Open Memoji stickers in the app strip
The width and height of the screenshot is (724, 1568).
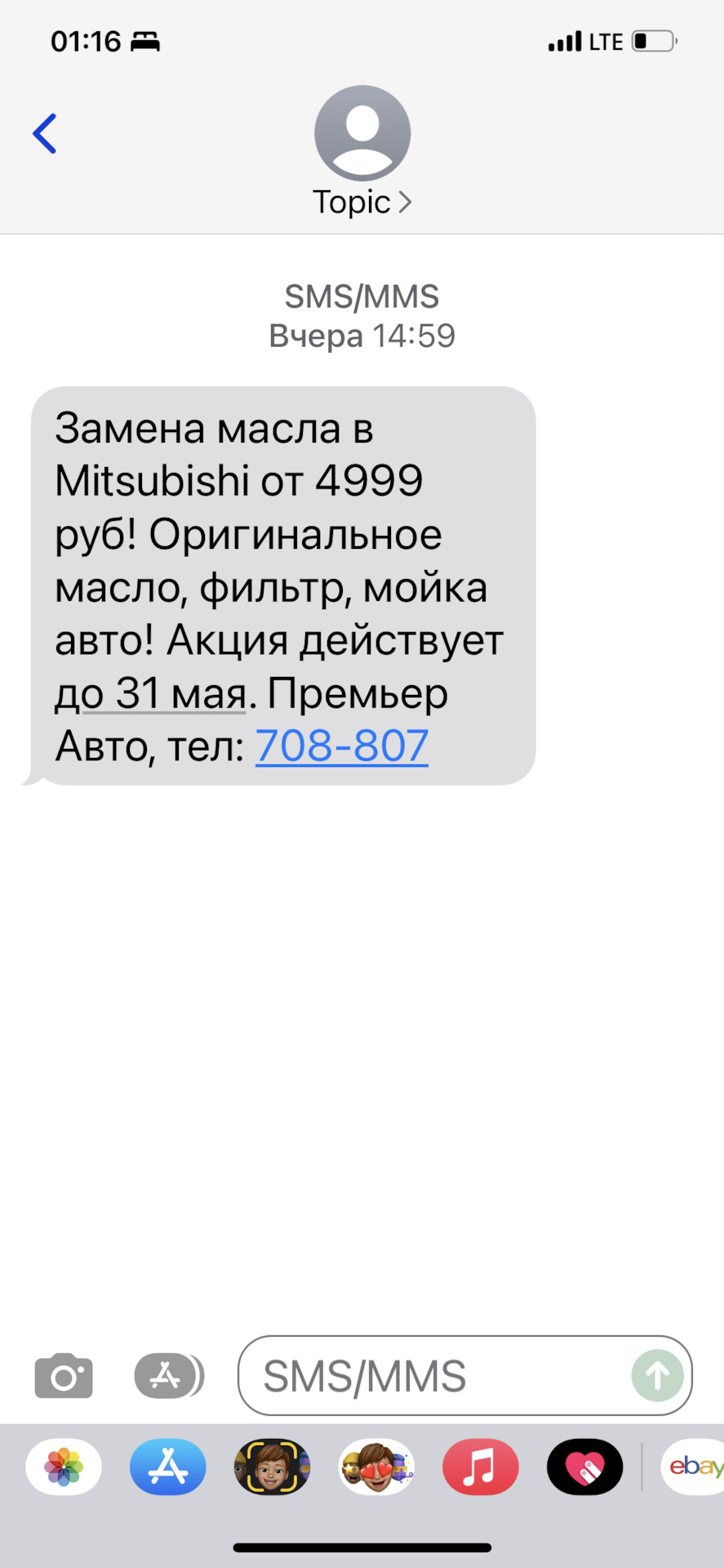click(x=376, y=1468)
